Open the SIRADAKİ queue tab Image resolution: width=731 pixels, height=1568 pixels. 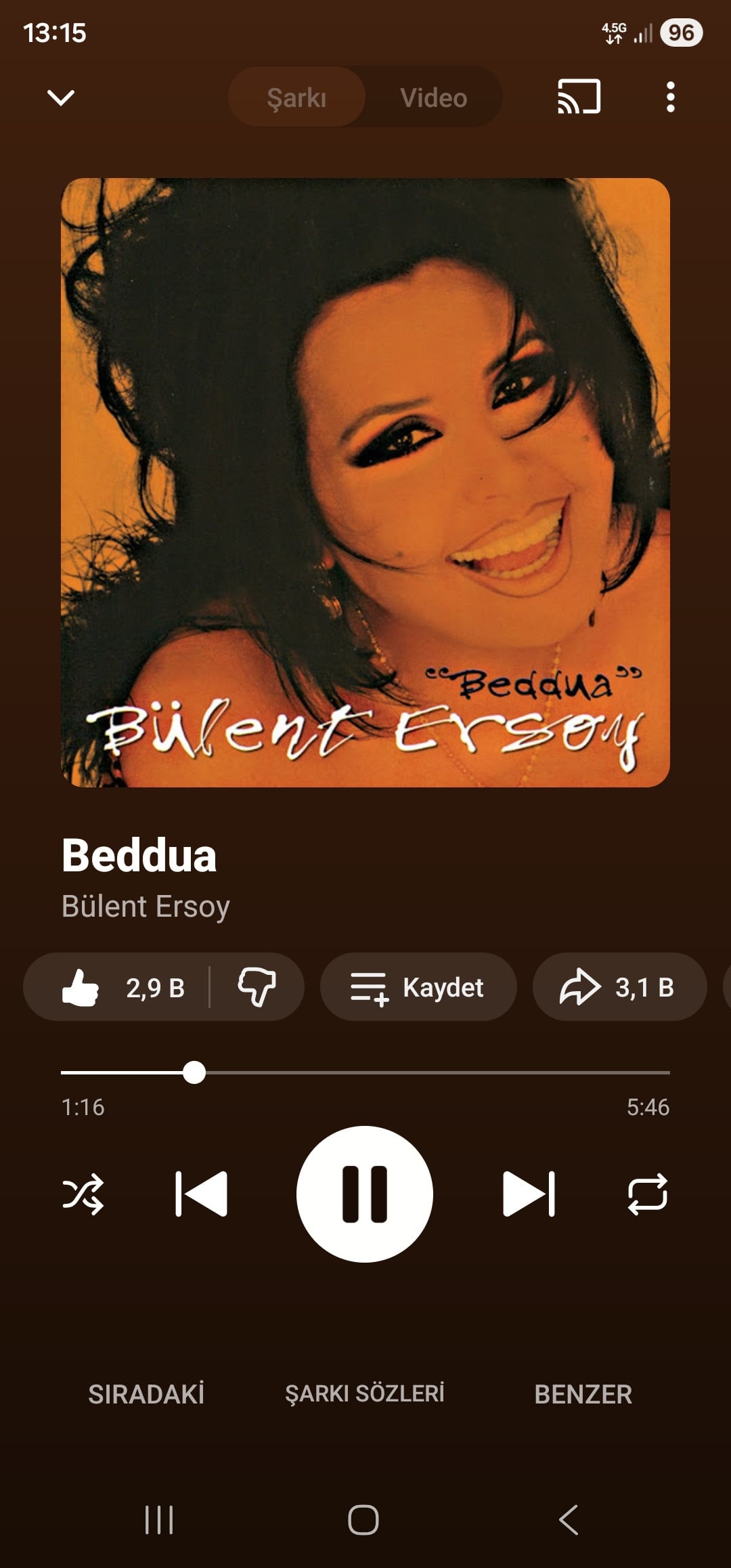(x=146, y=1395)
